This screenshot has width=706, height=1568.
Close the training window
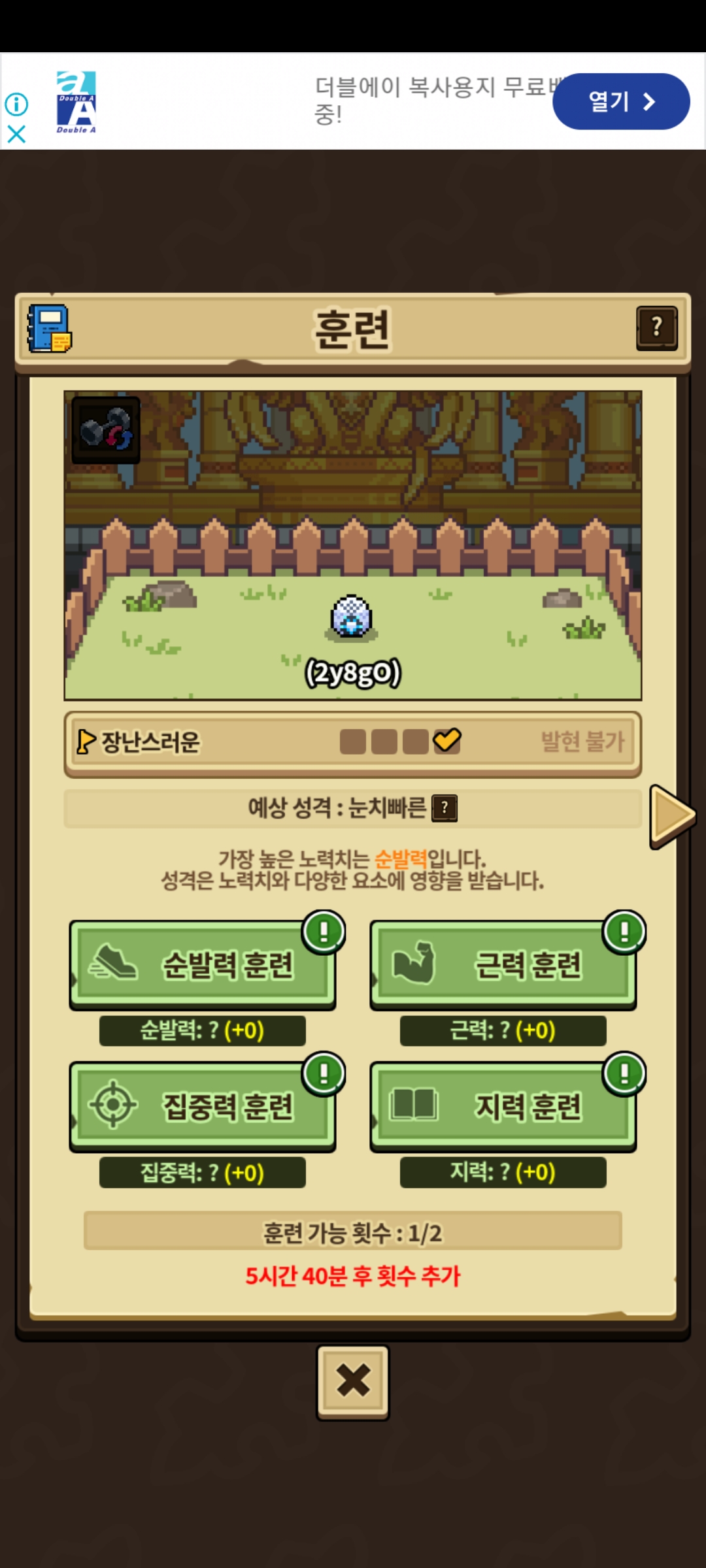tap(353, 1381)
